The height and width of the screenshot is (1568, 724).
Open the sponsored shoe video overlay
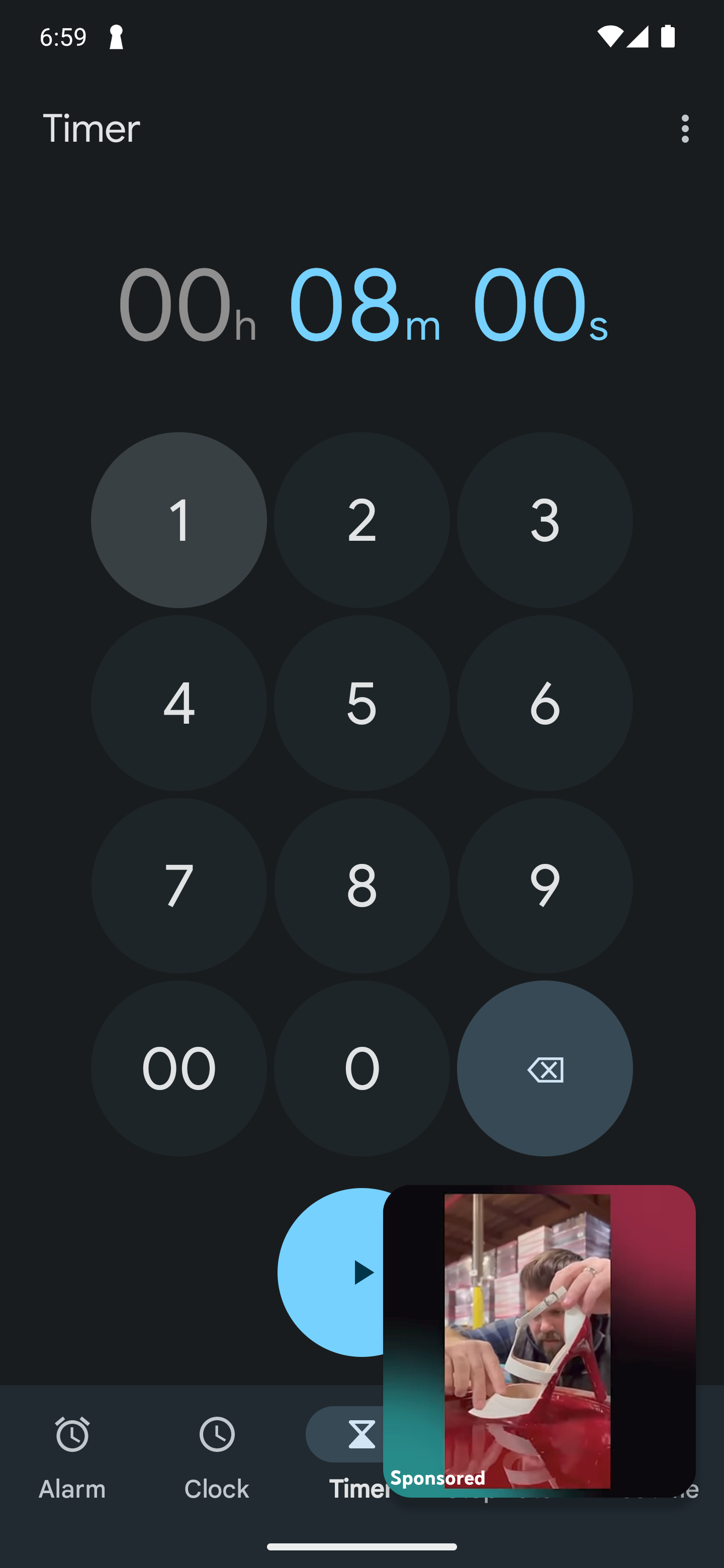click(x=539, y=1341)
